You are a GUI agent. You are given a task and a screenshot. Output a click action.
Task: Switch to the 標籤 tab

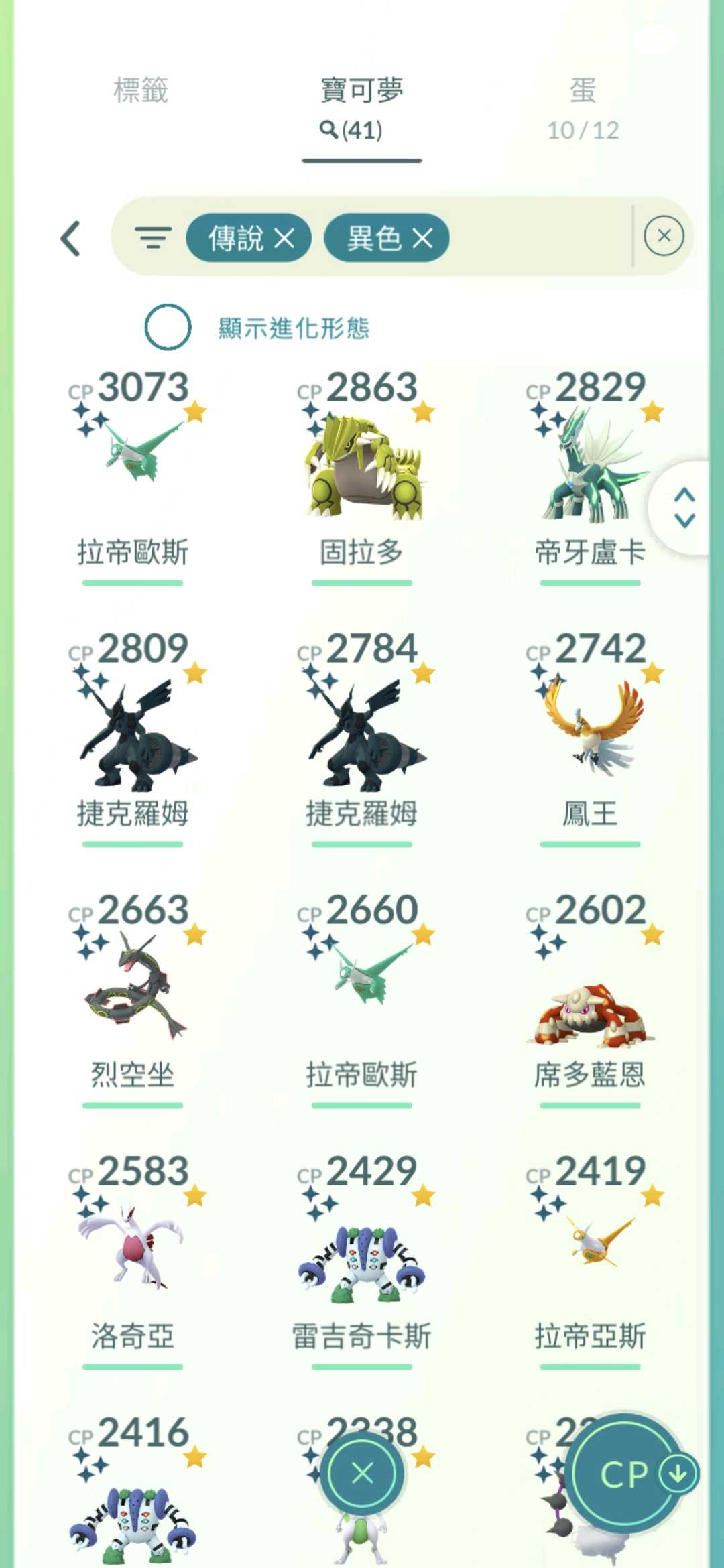click(141, 90)
